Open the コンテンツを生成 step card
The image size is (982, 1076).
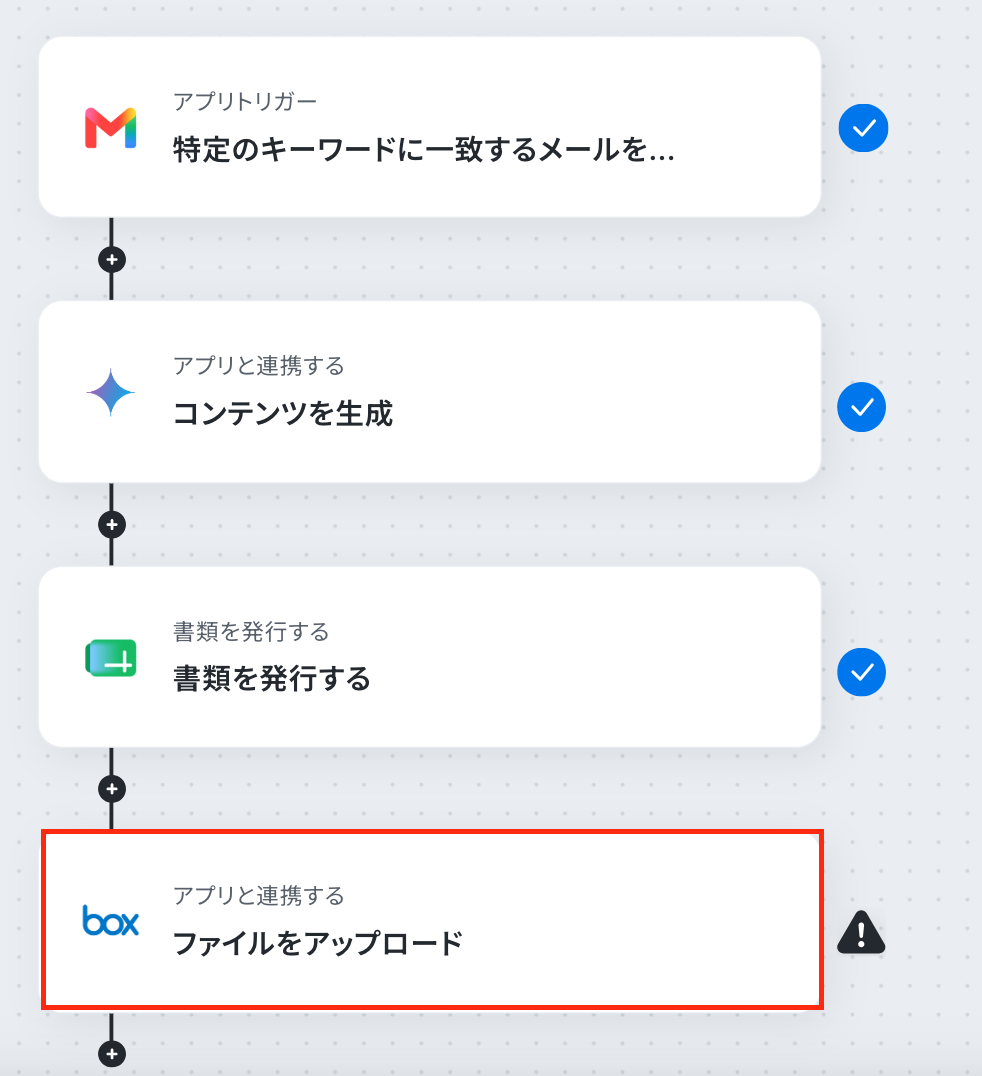pos(430,392)
